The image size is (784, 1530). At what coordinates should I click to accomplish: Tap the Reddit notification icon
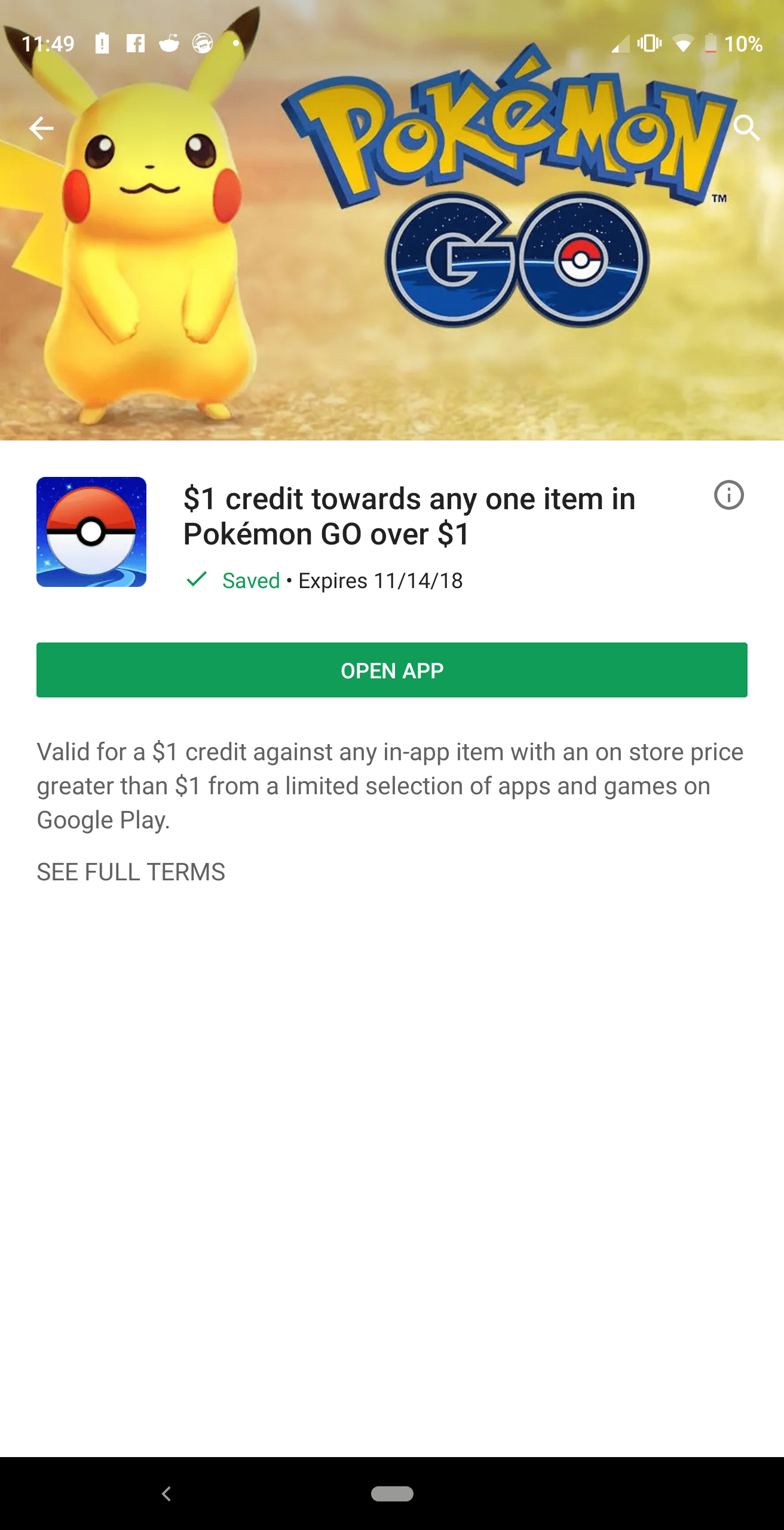point(169,44)
